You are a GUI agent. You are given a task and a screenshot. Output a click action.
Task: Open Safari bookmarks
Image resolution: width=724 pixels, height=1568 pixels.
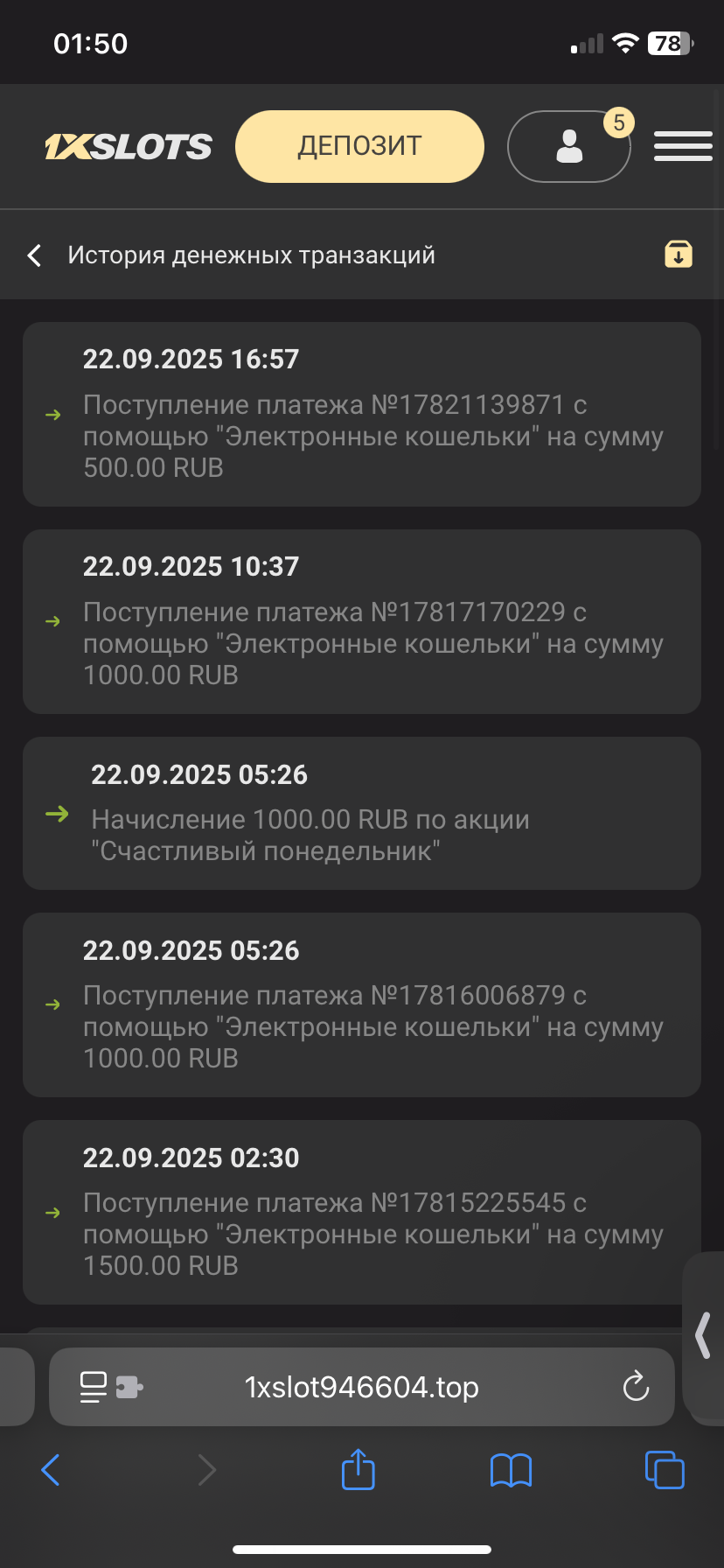[x=512, y=1470]
